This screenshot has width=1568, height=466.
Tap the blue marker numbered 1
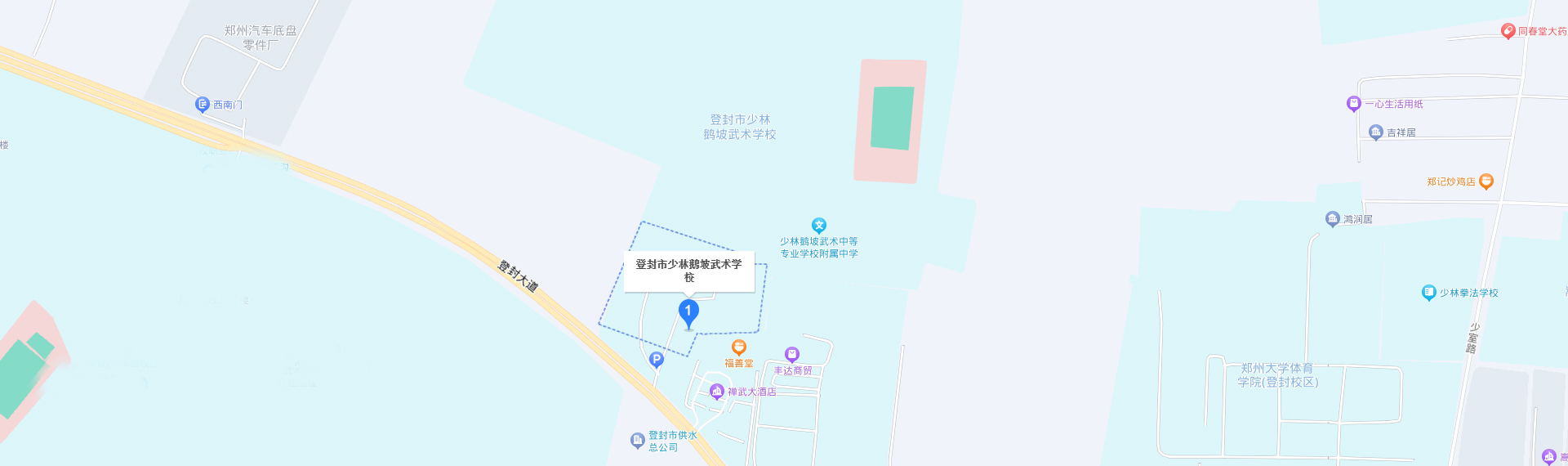688,312
